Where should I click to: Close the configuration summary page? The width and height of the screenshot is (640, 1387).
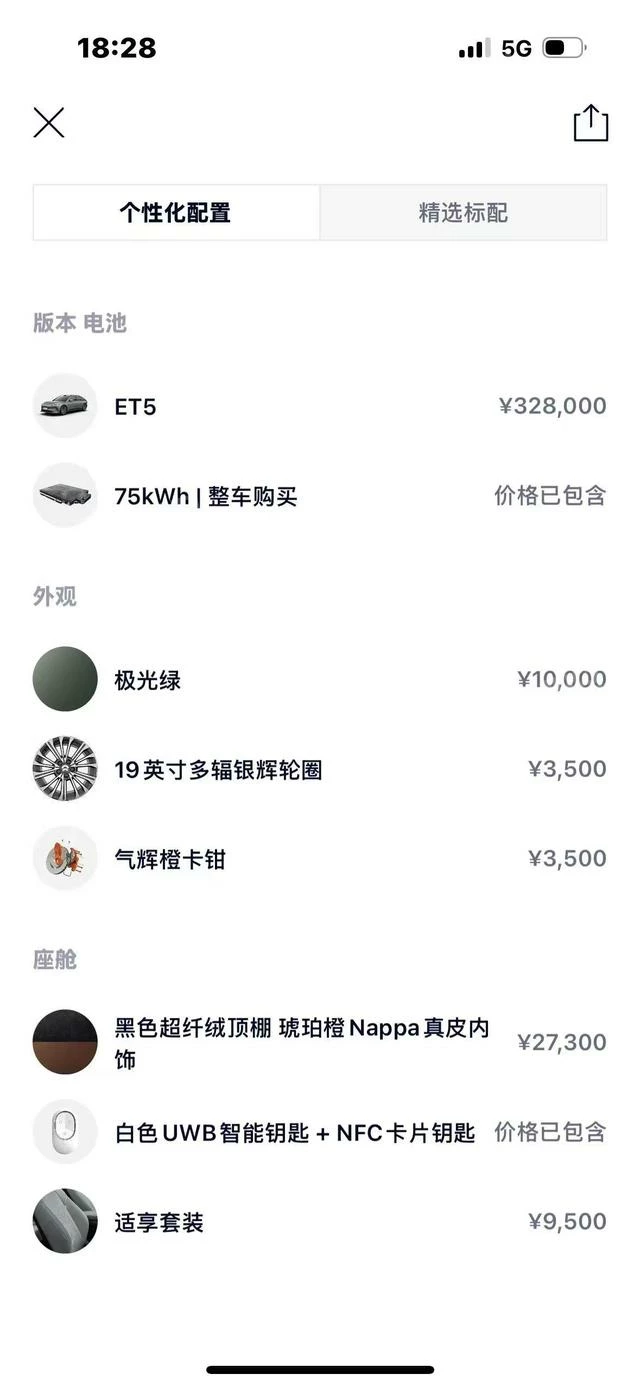(x=49, y=123)
